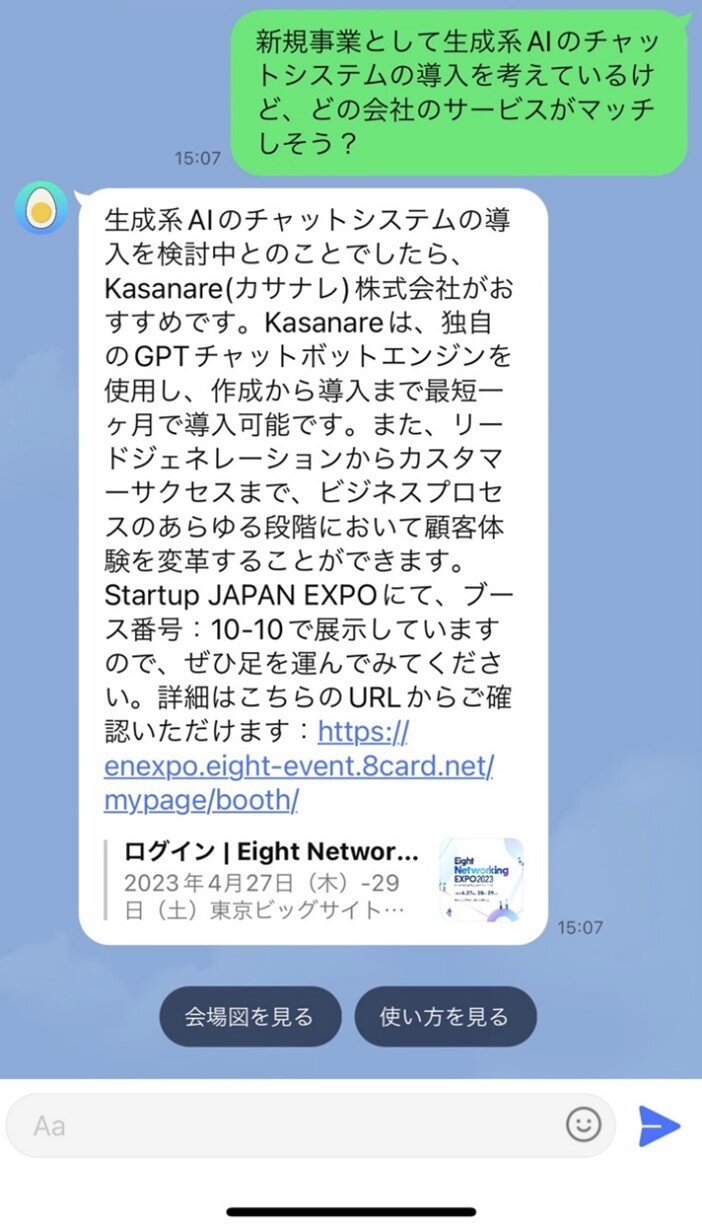This screenshot has width=702, height=1231.
Task: Send the message with the arrow icon
Action: [659, 1126]
